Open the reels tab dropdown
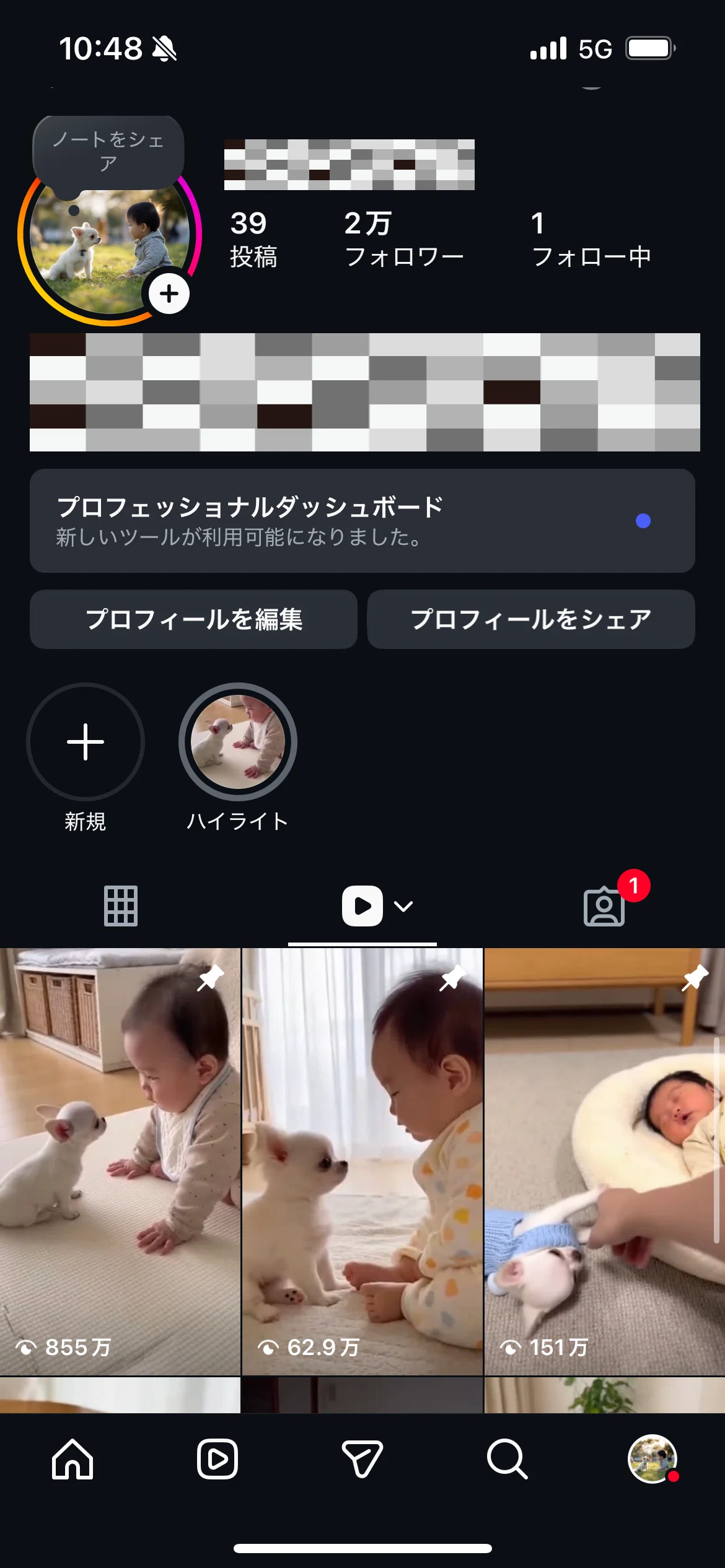 (403, 907)
